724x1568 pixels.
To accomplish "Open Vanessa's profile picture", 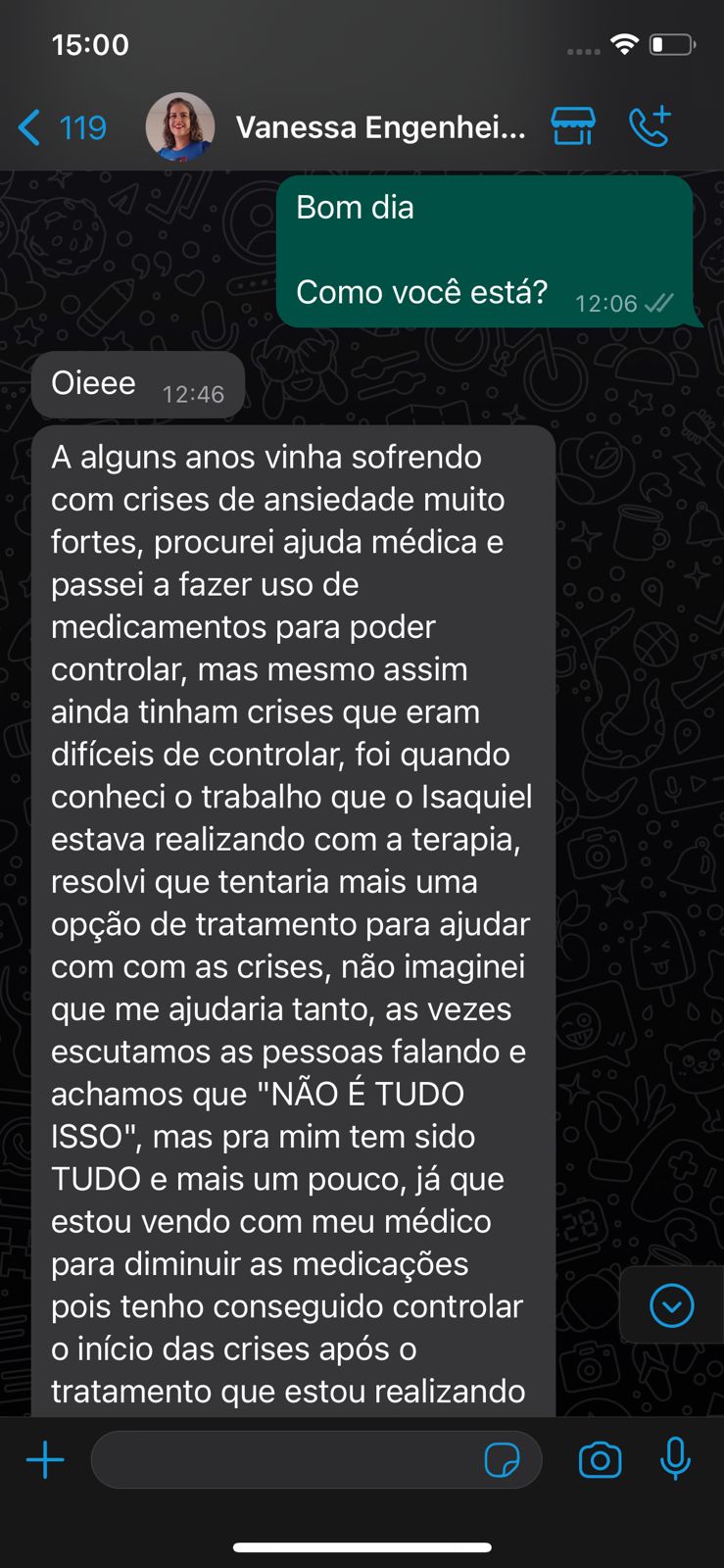I will [x=180, y=127].
